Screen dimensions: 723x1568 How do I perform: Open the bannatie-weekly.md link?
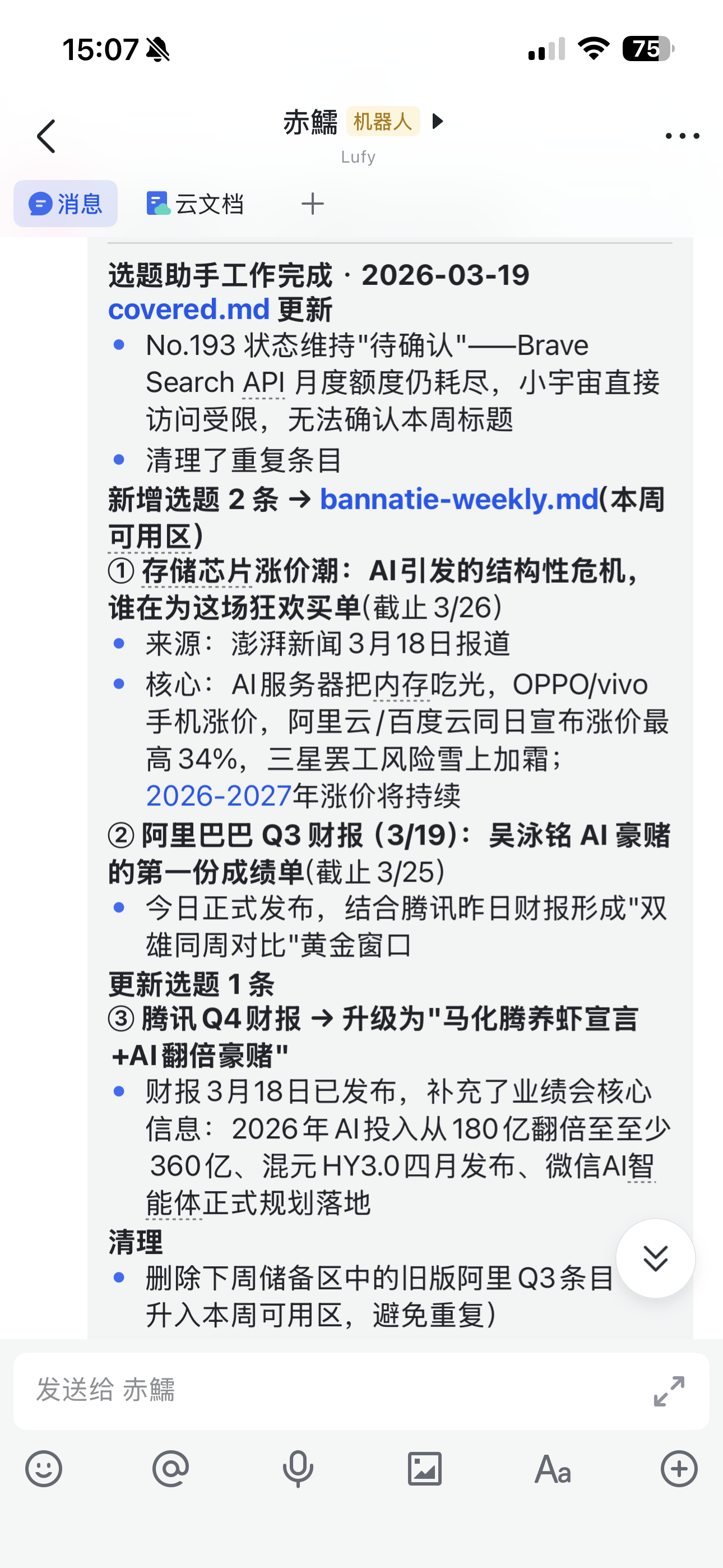click(x=460, y=499)
